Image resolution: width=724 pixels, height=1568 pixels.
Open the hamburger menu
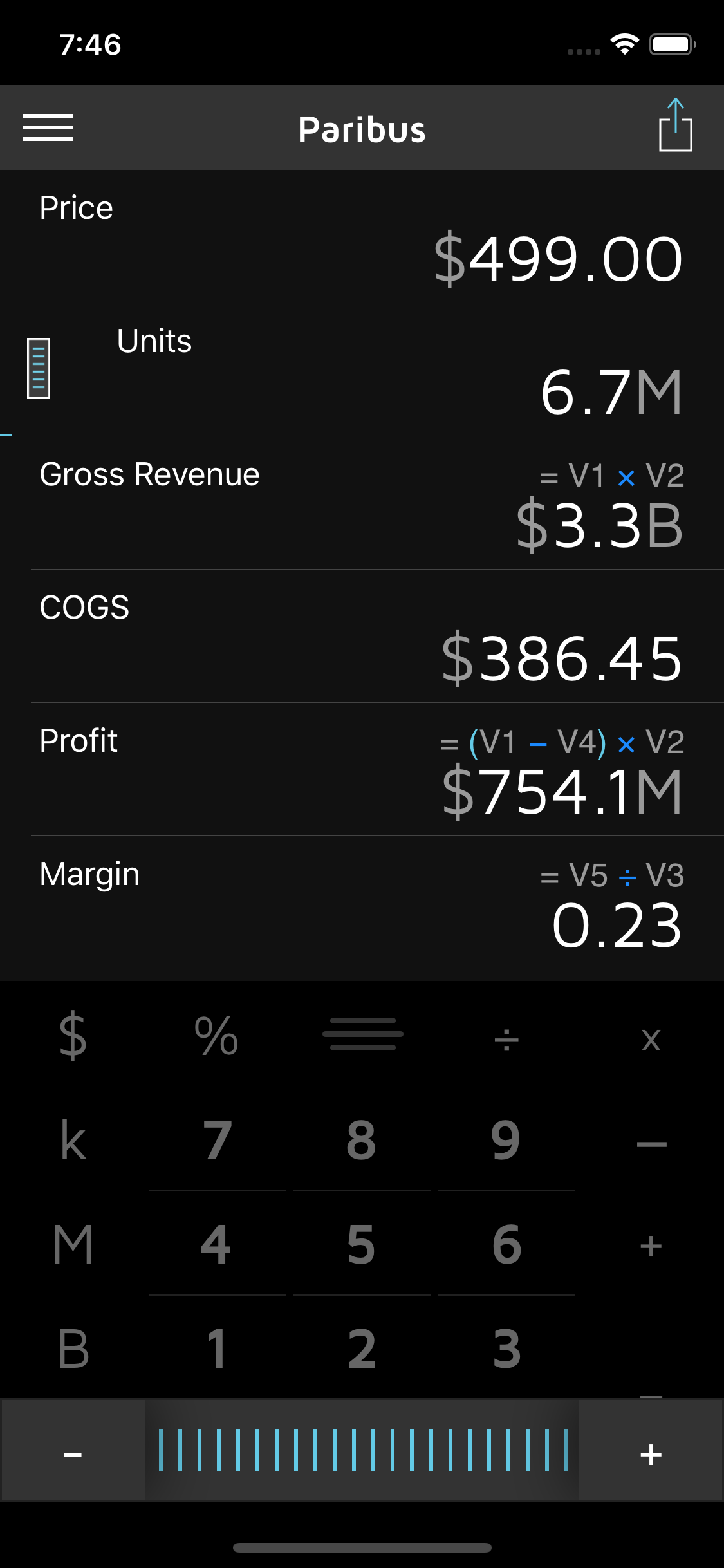point(48,127)
